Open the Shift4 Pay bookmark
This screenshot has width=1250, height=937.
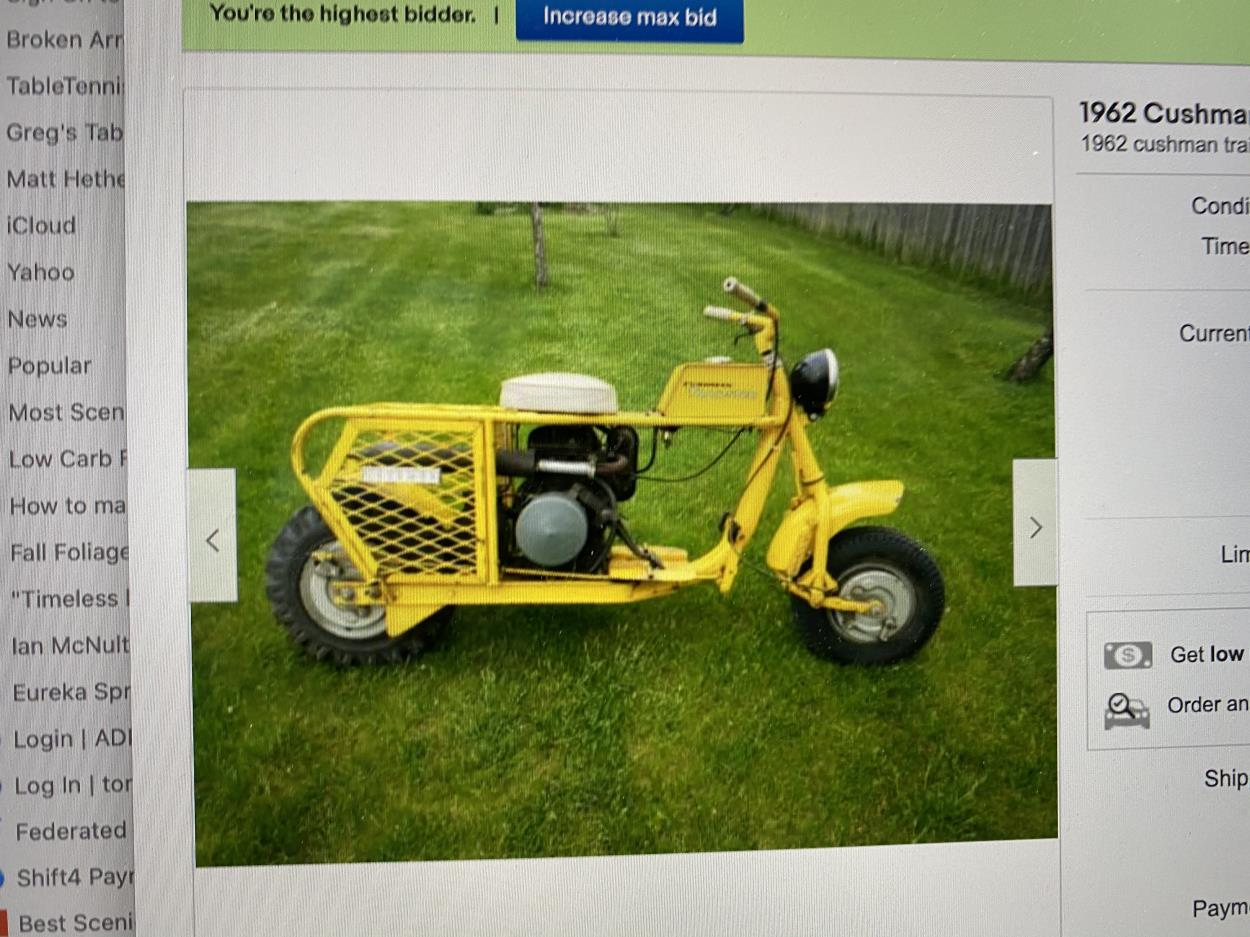(74, 878)
